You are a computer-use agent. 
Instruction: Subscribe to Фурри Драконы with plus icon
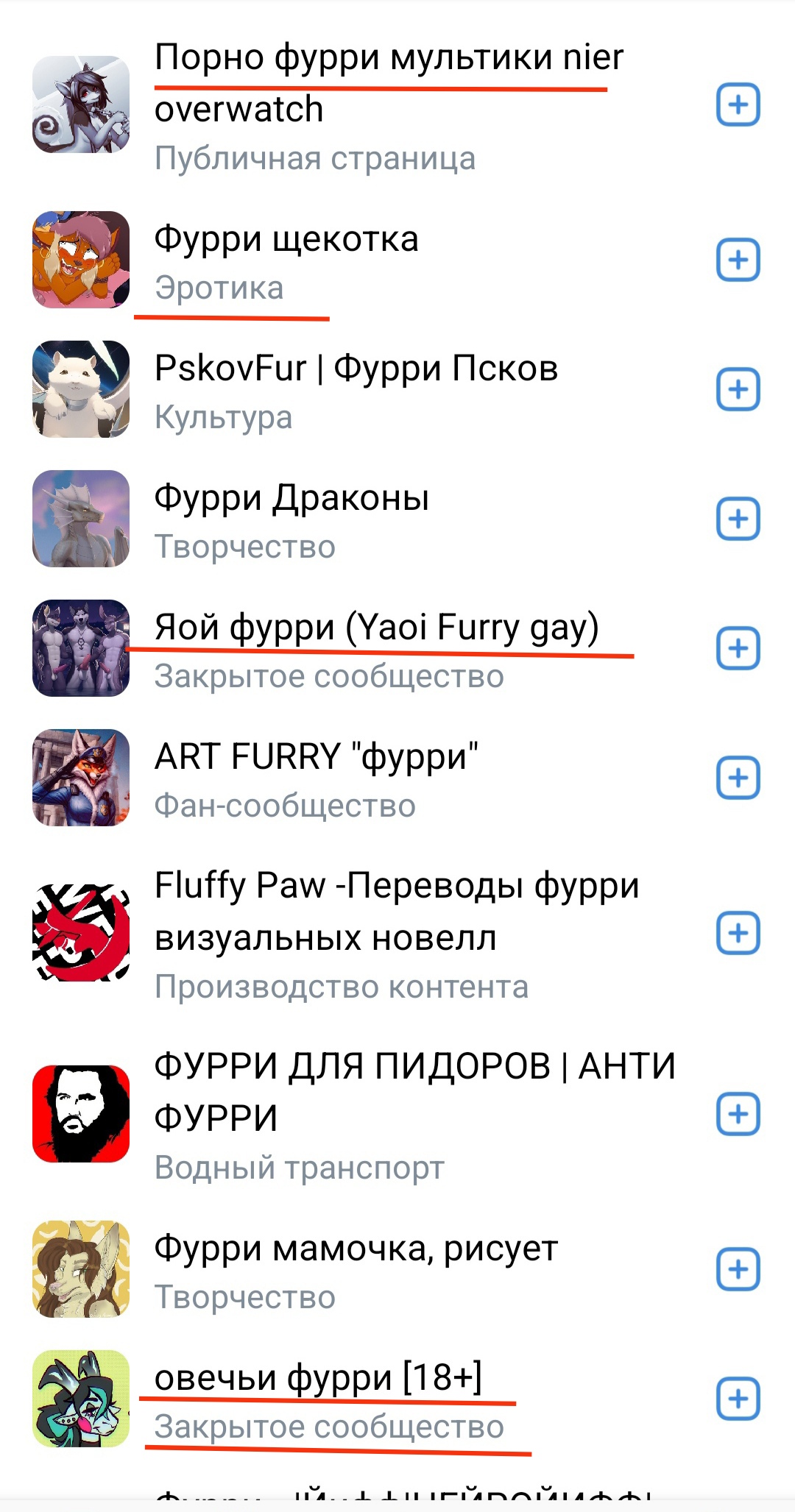738,519
